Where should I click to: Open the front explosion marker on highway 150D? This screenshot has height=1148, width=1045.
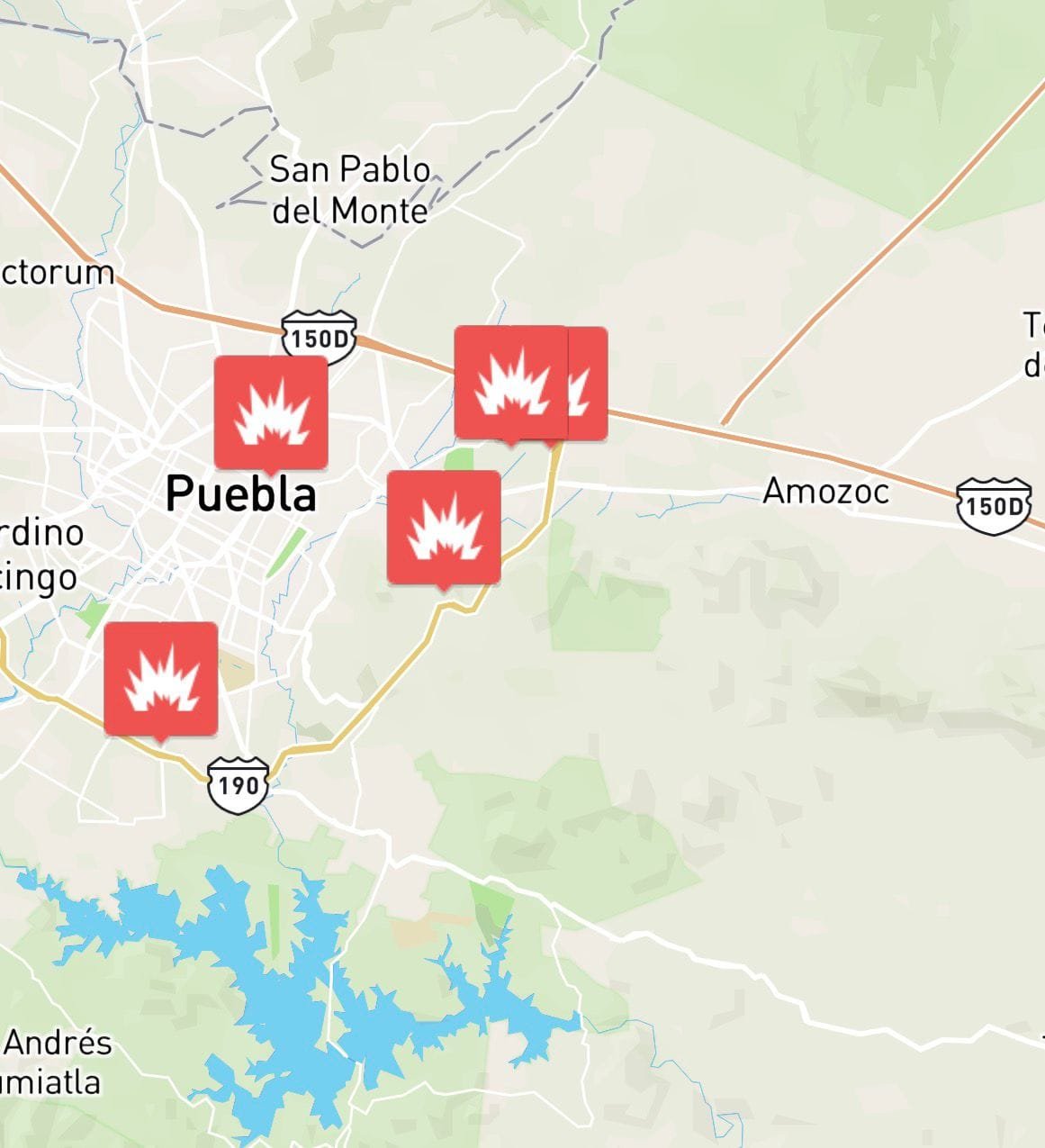[510, 383]
